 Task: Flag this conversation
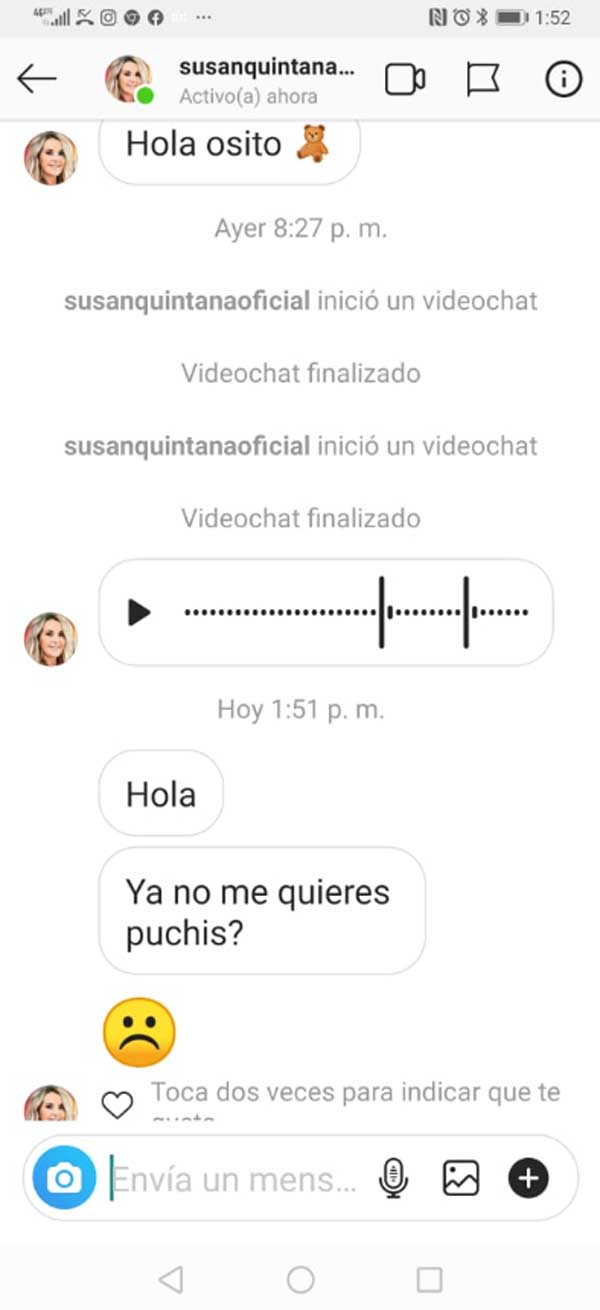click(x=483, y=79)
